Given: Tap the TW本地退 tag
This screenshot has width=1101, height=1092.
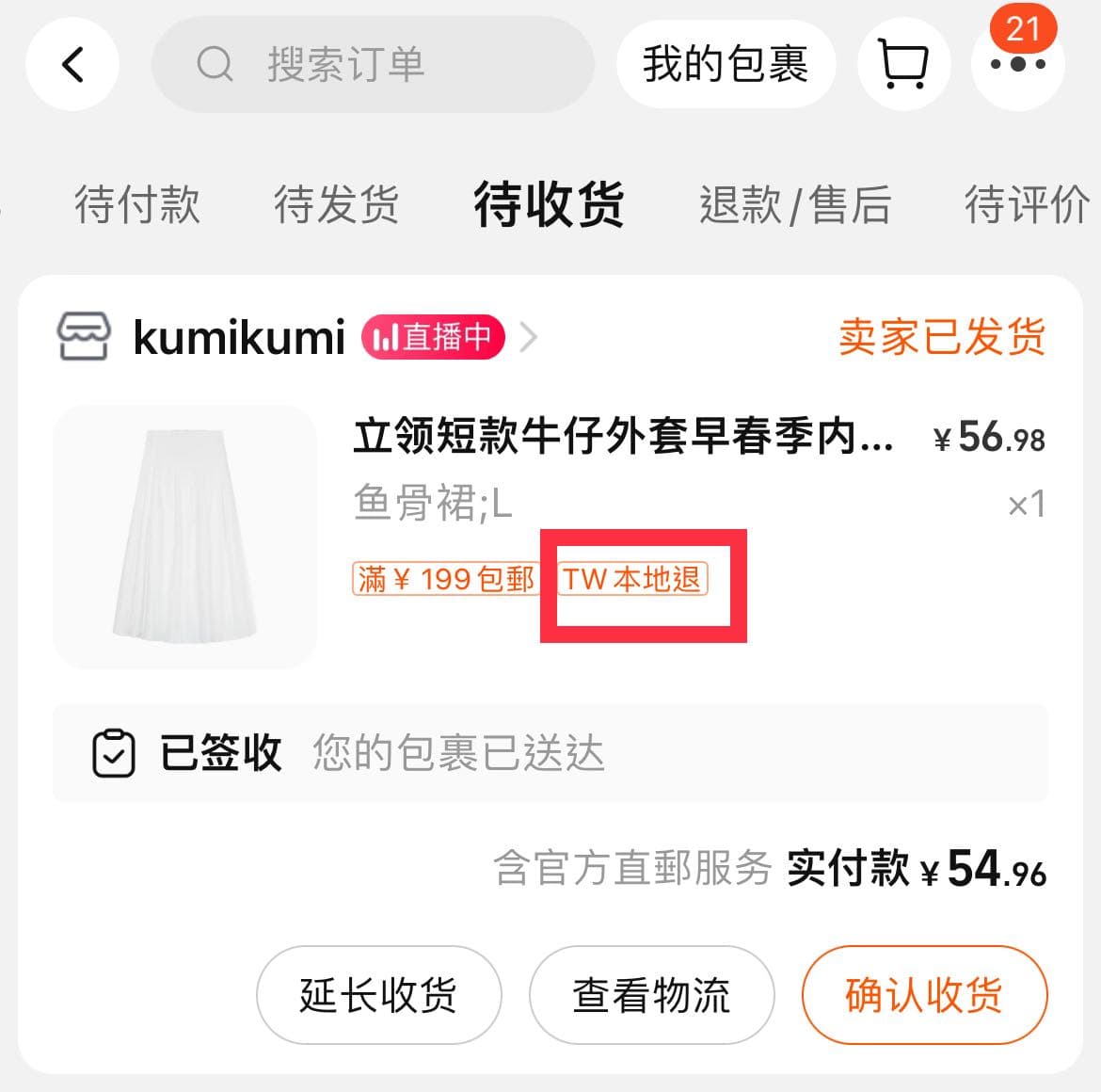Looking at the screenshot, I should pos(632,579).
